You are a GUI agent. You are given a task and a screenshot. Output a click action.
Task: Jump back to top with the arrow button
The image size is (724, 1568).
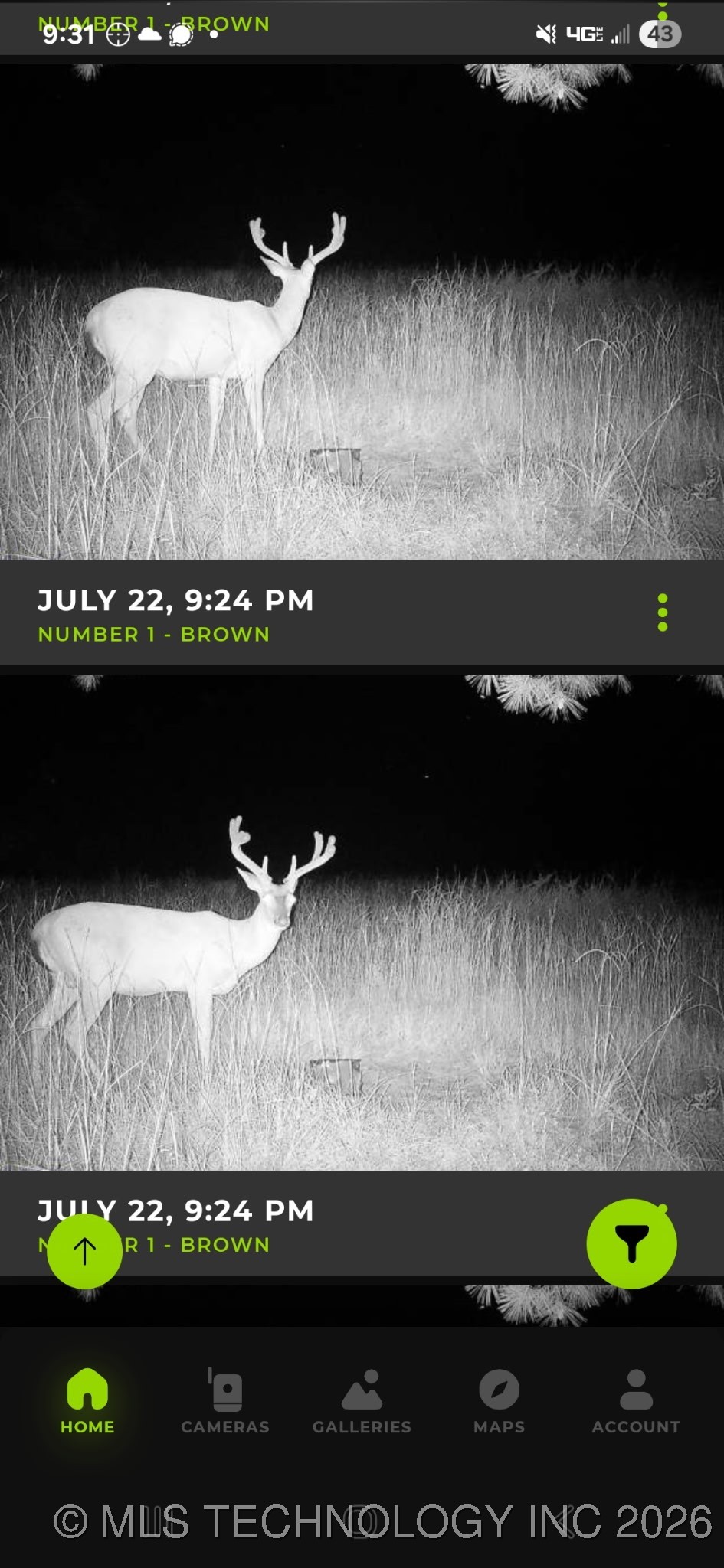point(85,1251)
